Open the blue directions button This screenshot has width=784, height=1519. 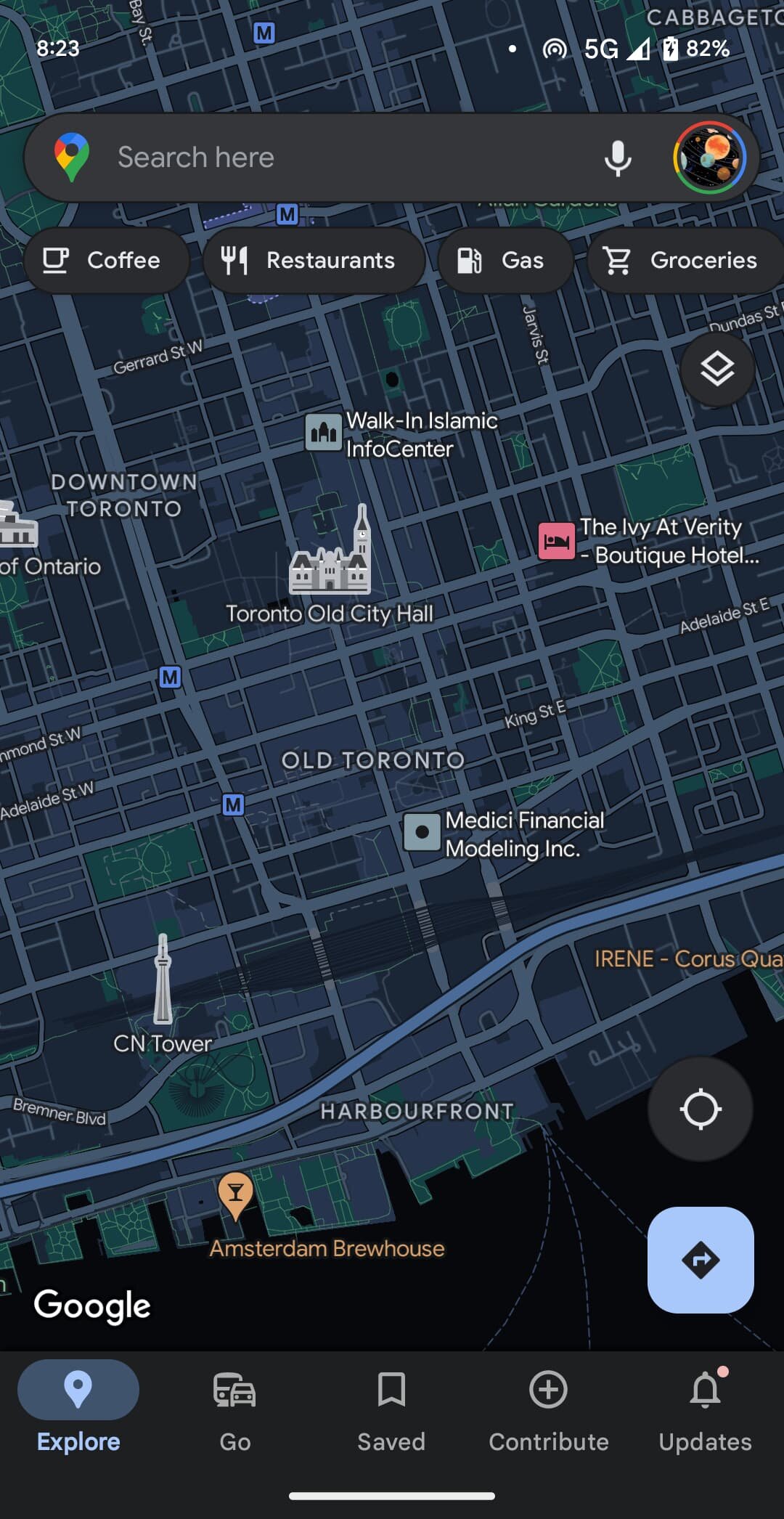tap(700, 1260)
